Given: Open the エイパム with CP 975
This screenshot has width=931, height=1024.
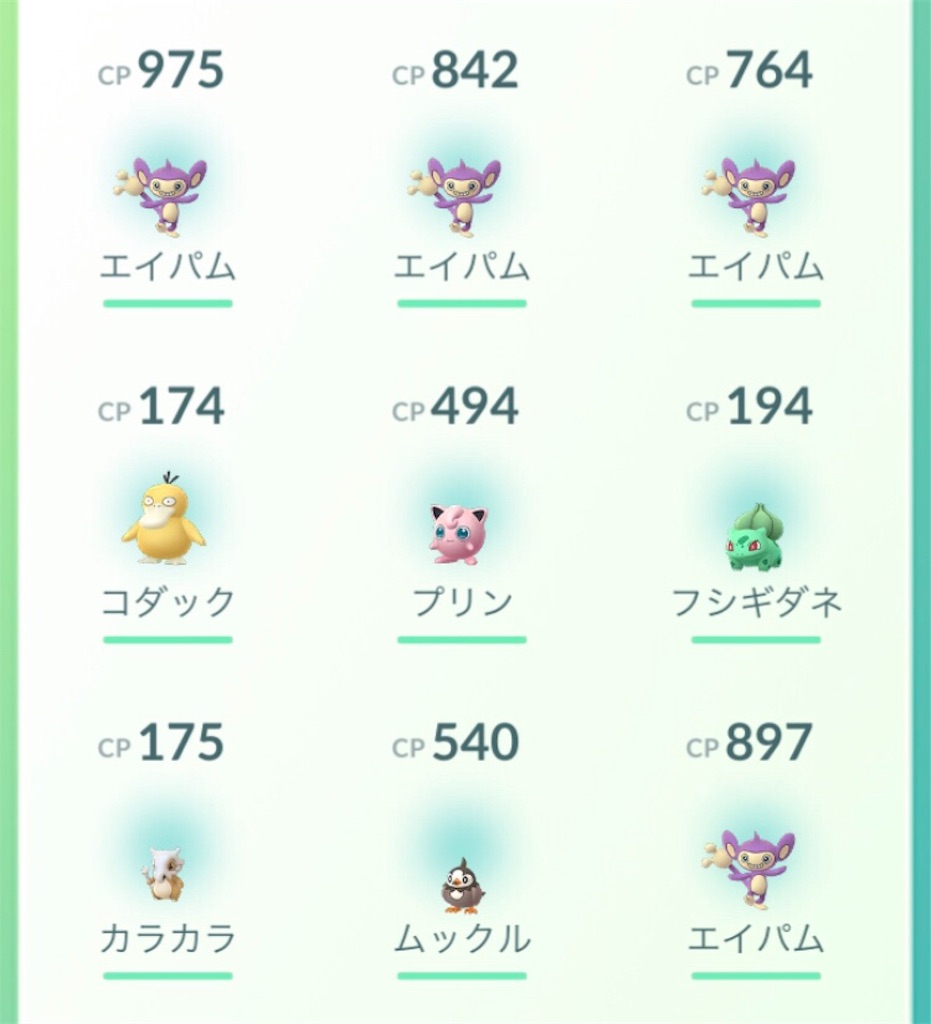Looking at the screenshot, I should tap(166, 195).
